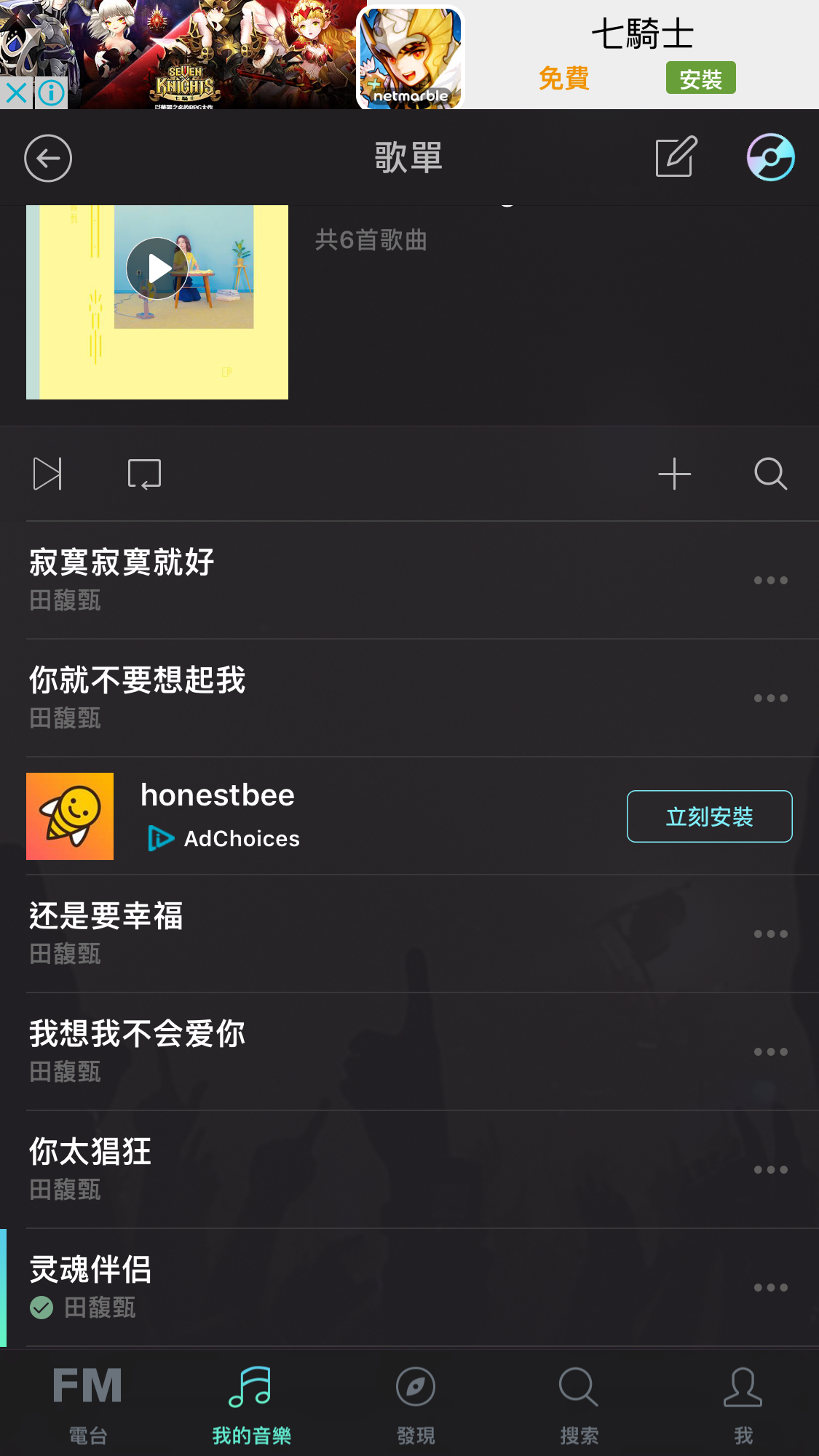
Task: Open the options menu for 寂寞寂寞就好
Action: pos(769,580)
